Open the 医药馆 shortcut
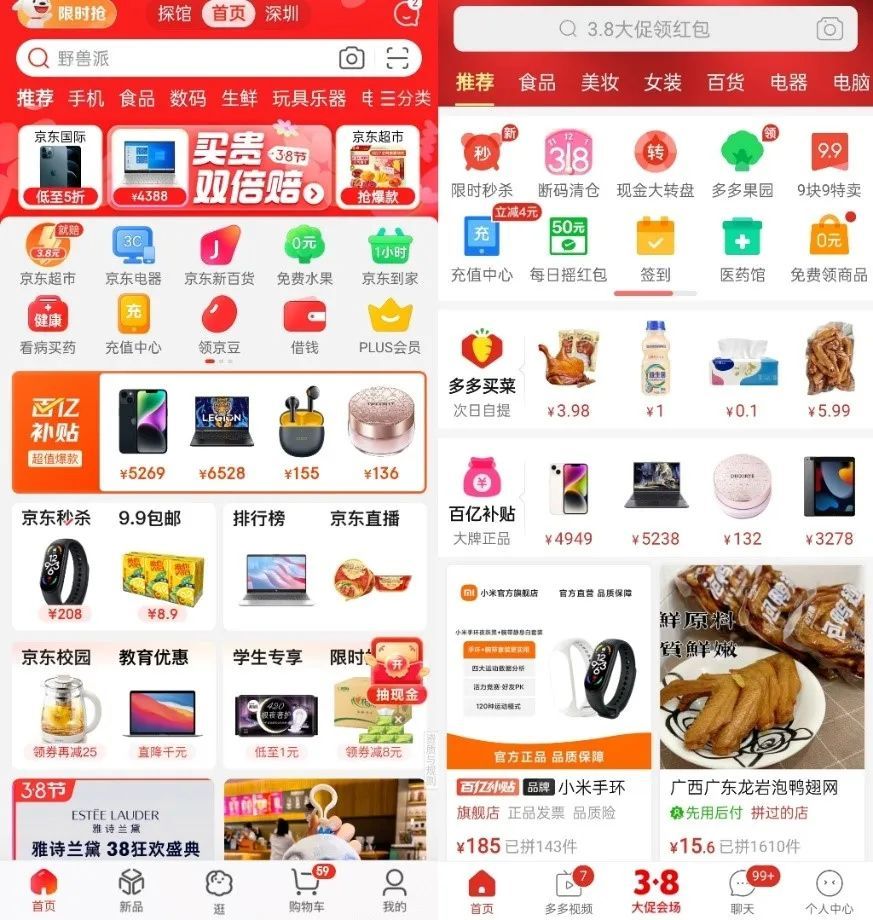 point(742,248)
